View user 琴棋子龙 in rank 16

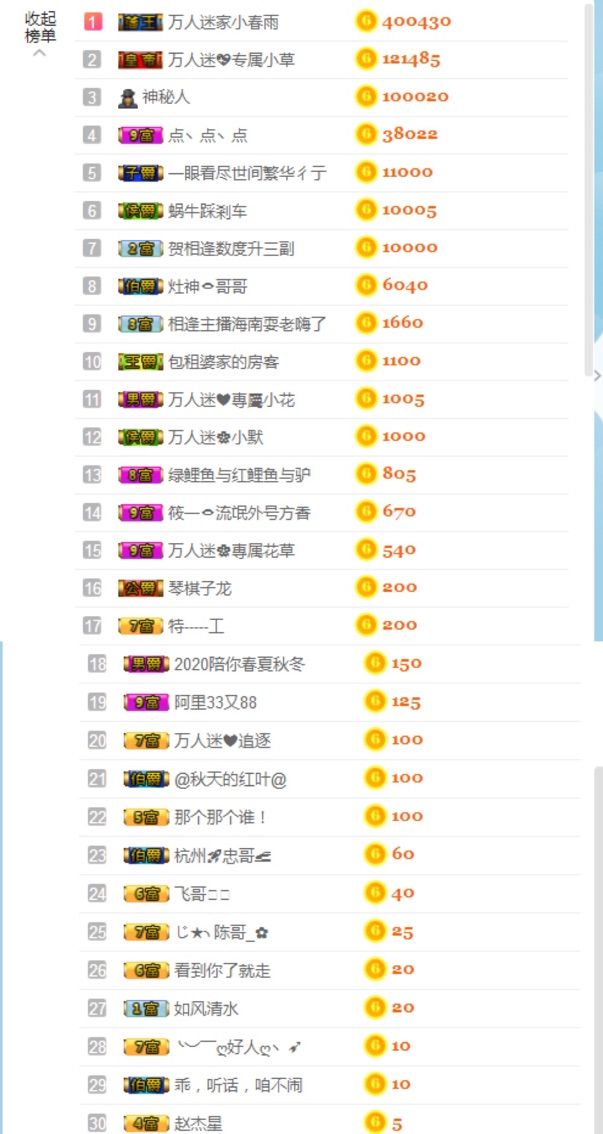(x=199, y=588)
